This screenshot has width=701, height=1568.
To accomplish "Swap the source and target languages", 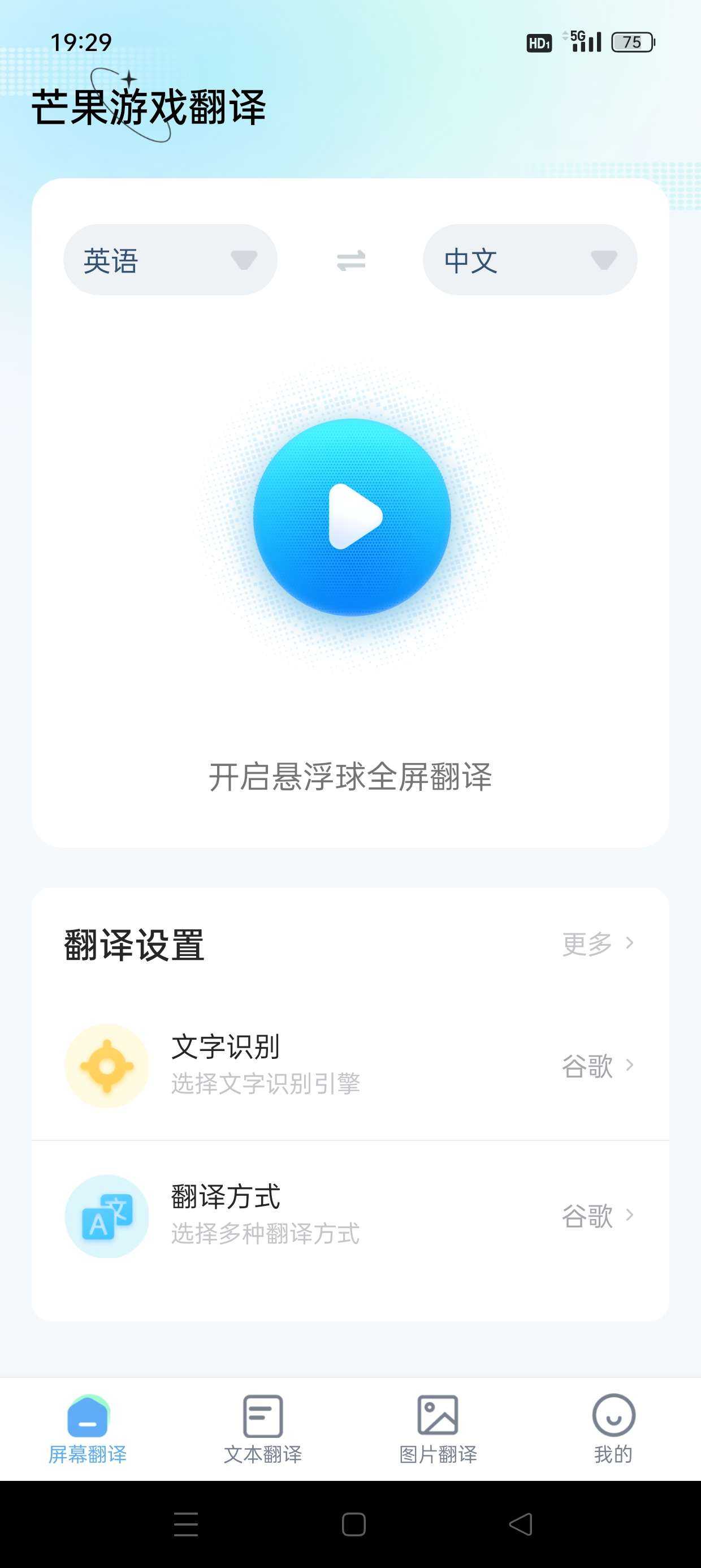I will click(351, 261).
